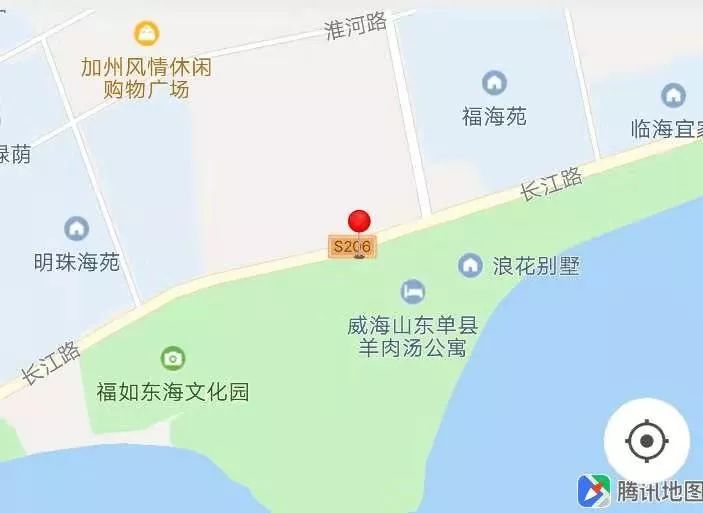Open the 福海苑 place marker

tap(494, 83)
